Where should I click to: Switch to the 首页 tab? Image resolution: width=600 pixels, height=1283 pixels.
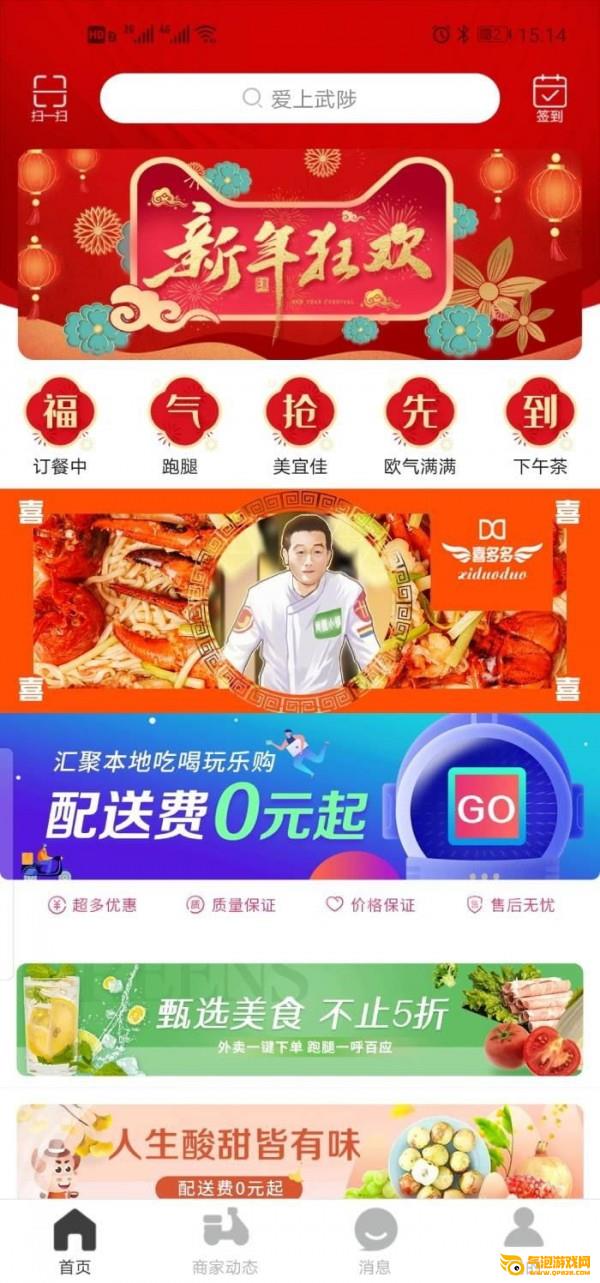point(75,1241)
